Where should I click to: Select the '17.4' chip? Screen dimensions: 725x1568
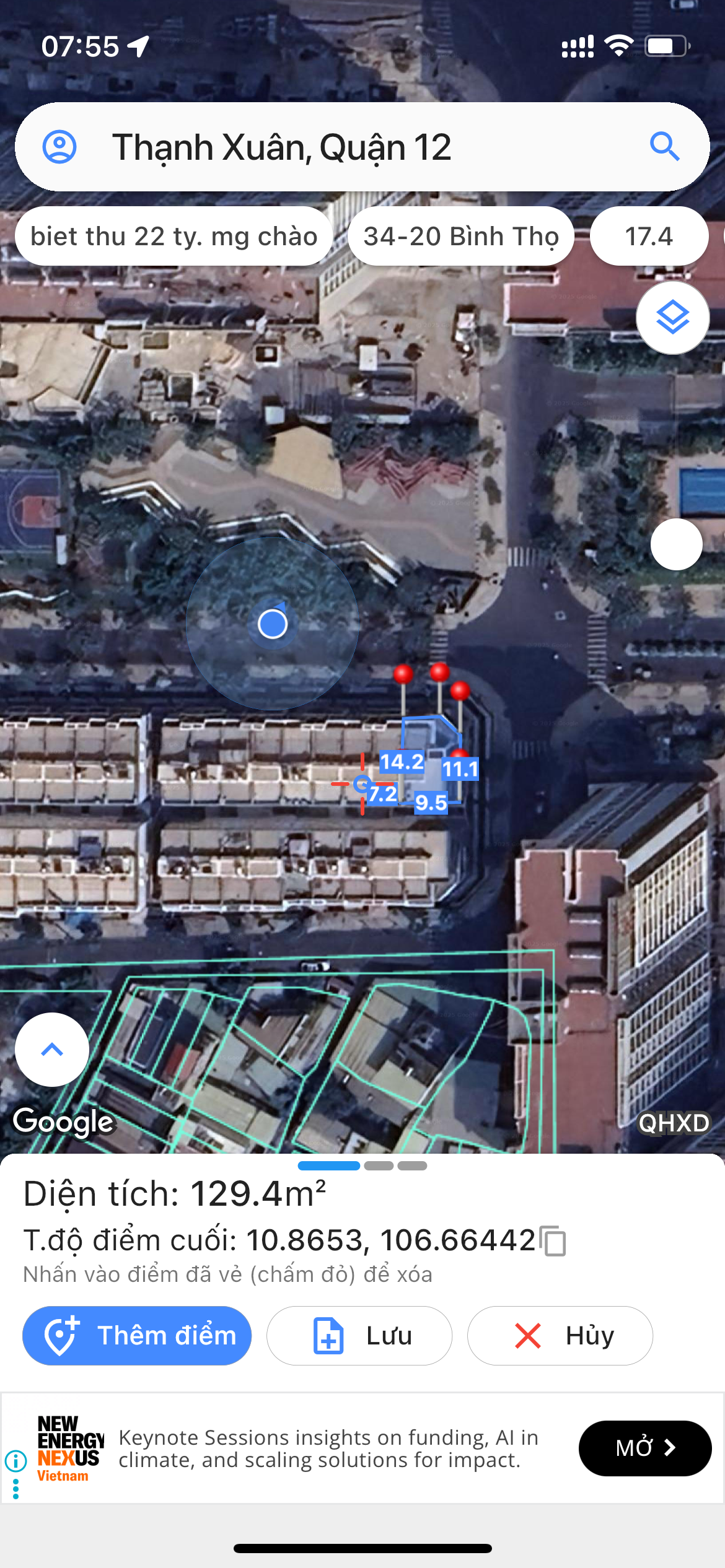[648, 237]
